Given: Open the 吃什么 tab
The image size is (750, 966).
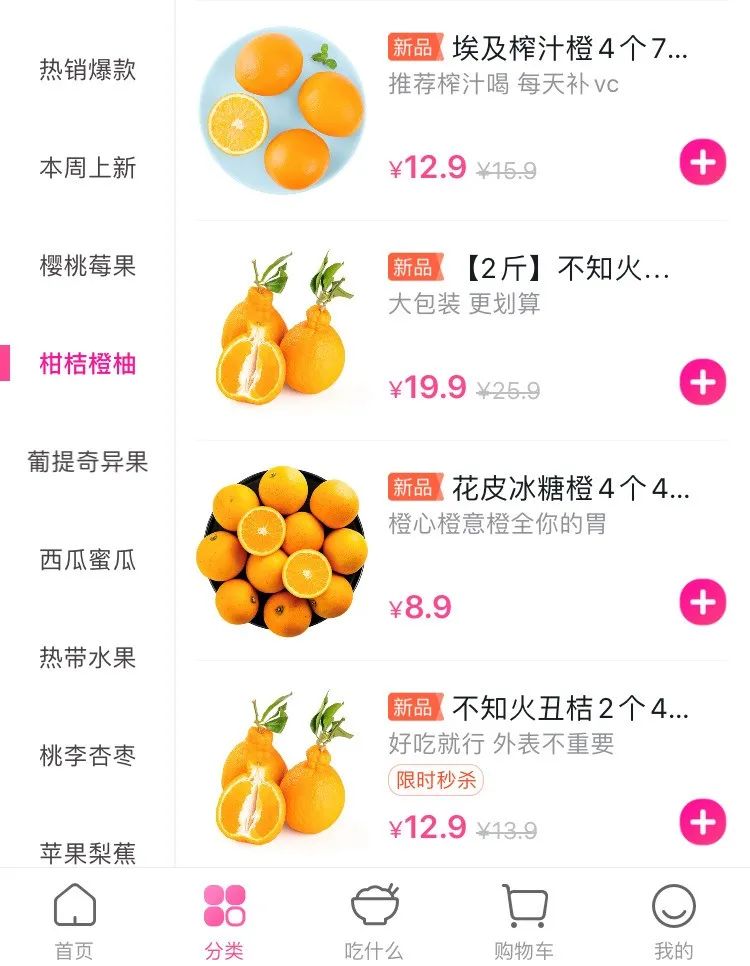Looking at the screenshot, I should pyautogui.click(x=374, y=920).
